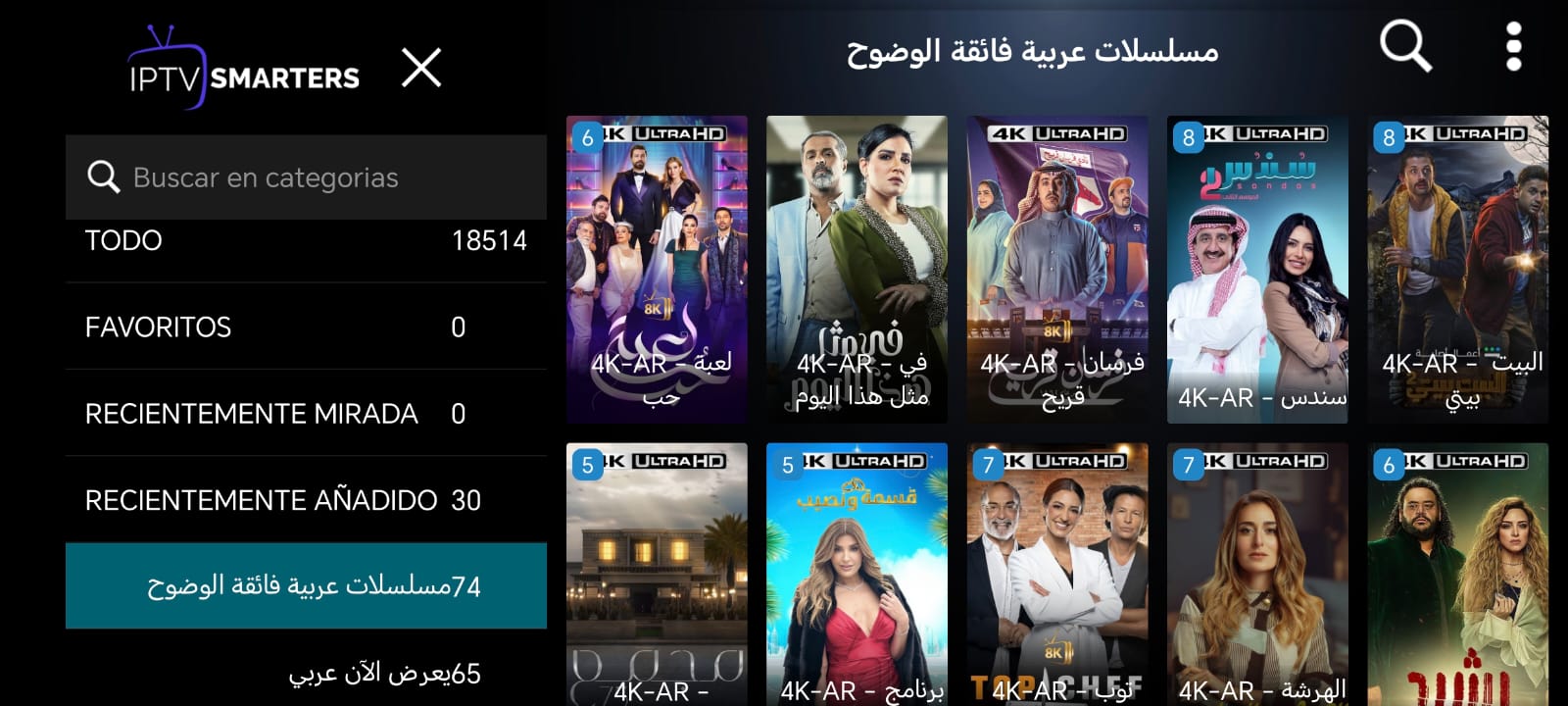The image size is (1568, 706).
Task: Open the series البيت بيتي
Action: (1457, 270)
